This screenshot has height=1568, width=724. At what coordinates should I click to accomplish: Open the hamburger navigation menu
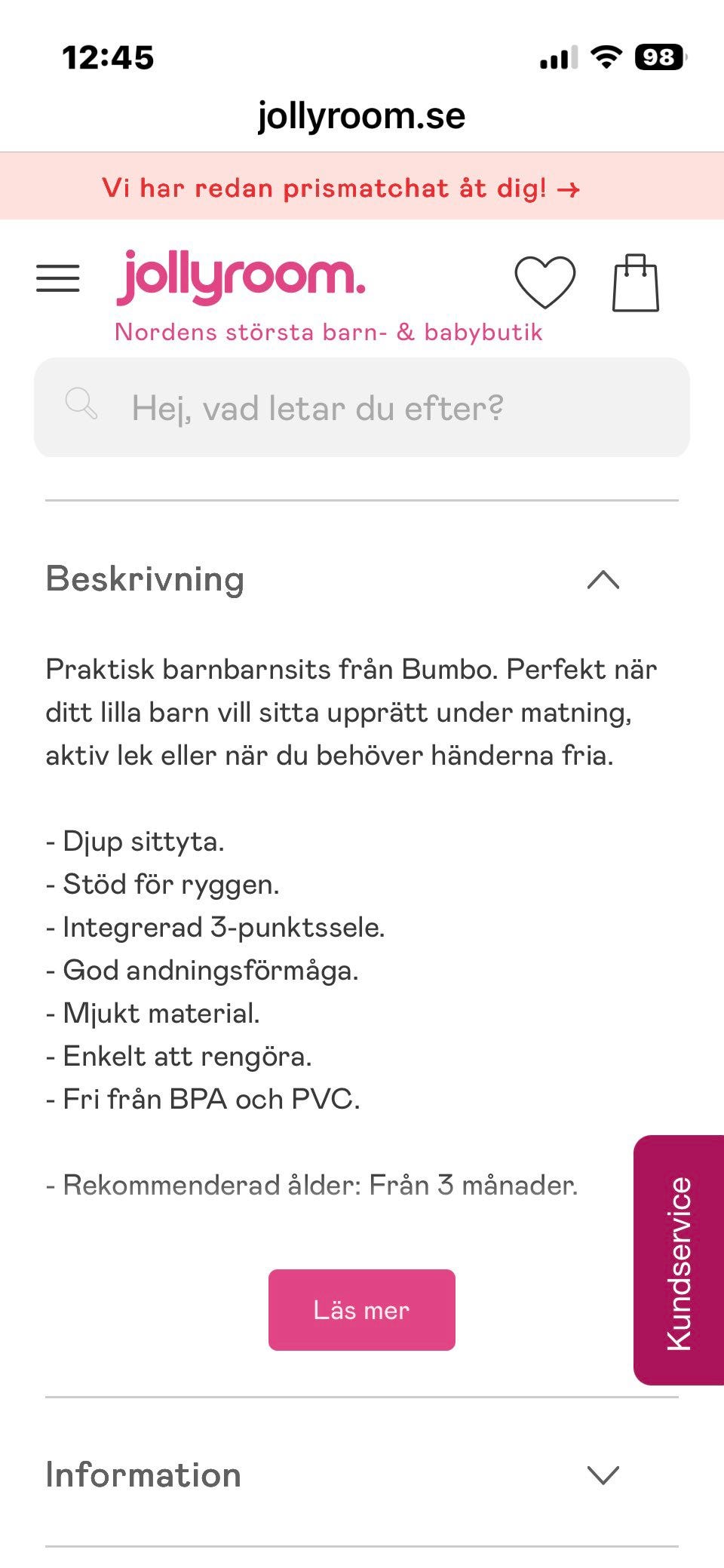pyautogui.click(x=59, y=278)
